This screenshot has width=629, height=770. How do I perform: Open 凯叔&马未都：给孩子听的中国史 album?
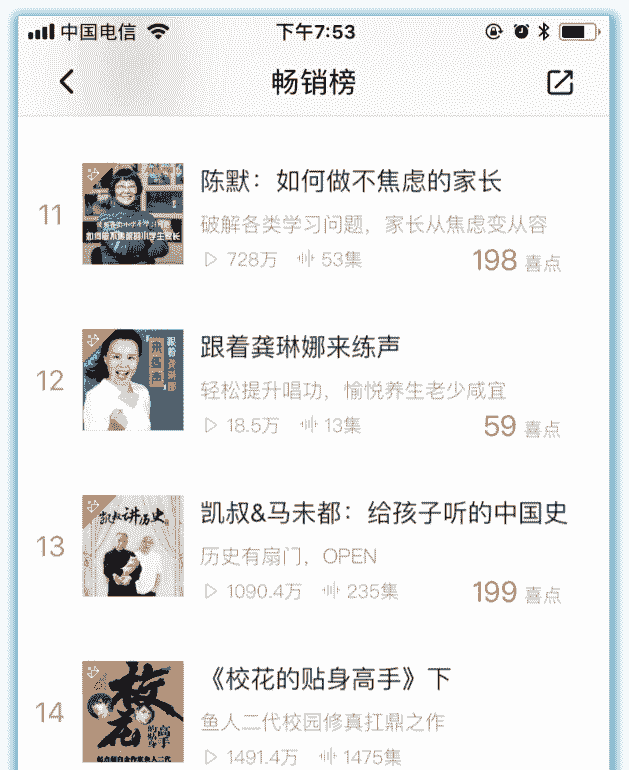point(383,513)
